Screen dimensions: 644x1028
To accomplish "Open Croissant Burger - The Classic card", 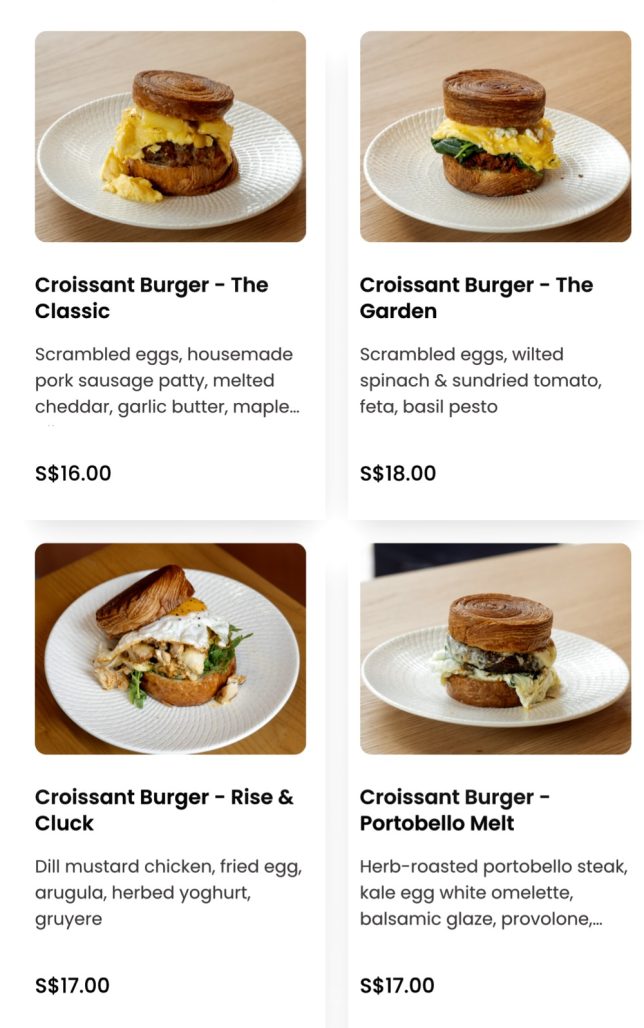I will pyautogui.click(x=170, y=298).
